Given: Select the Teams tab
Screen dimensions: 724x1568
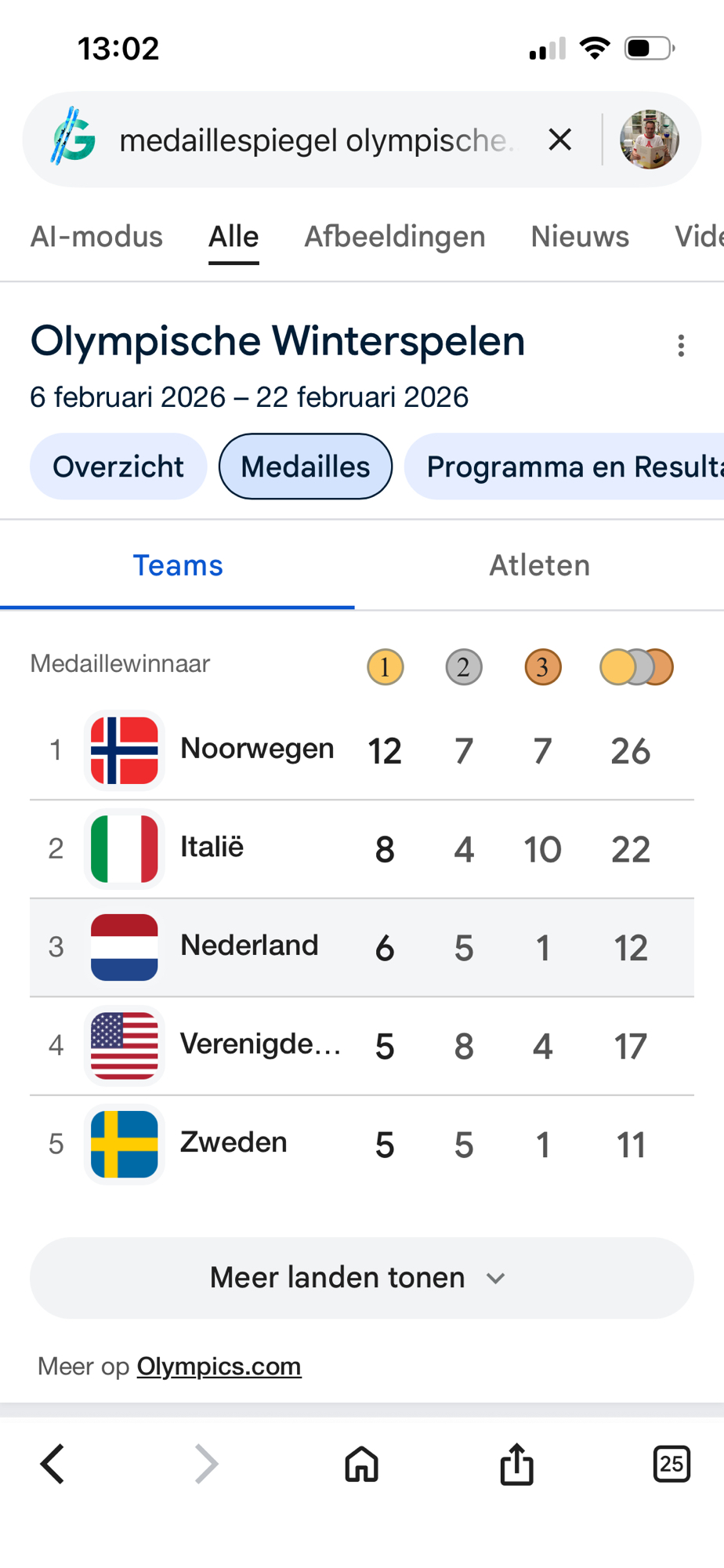Looking at the screenshot, I should click(178, 565).
